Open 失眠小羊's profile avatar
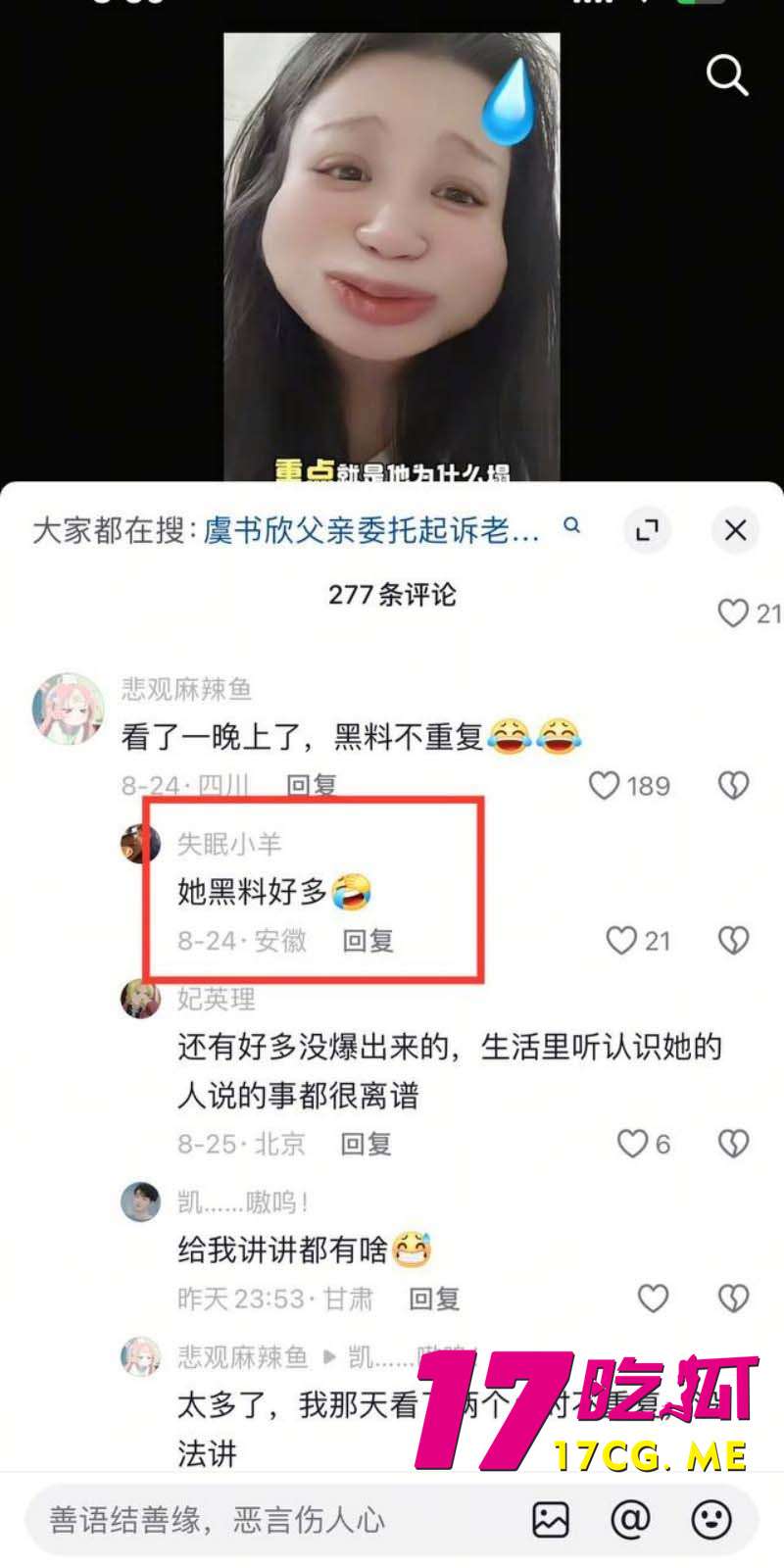This screenshot has width=784, height=1568. click(140, 844)
